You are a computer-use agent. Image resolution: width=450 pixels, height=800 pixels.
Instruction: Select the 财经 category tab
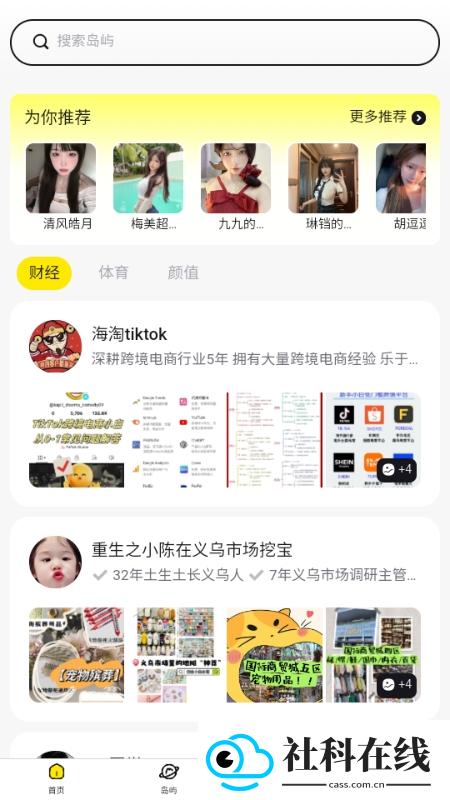[x=44, y=273]
